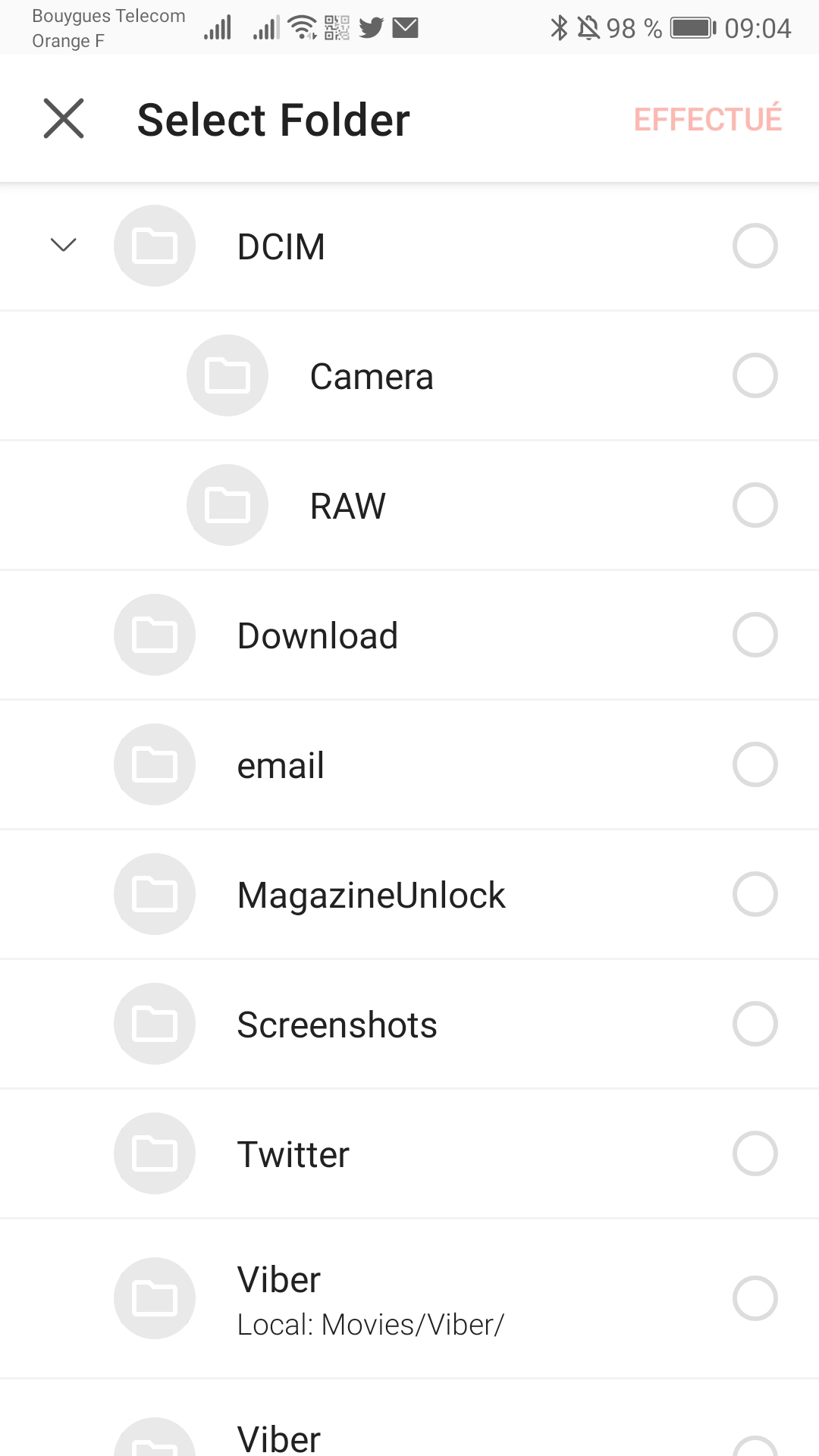Select the MagazineUnlock folder radio button
The width and height of the screenshot is (819, 1456).
pyautogui.click(x=755, y=894)
